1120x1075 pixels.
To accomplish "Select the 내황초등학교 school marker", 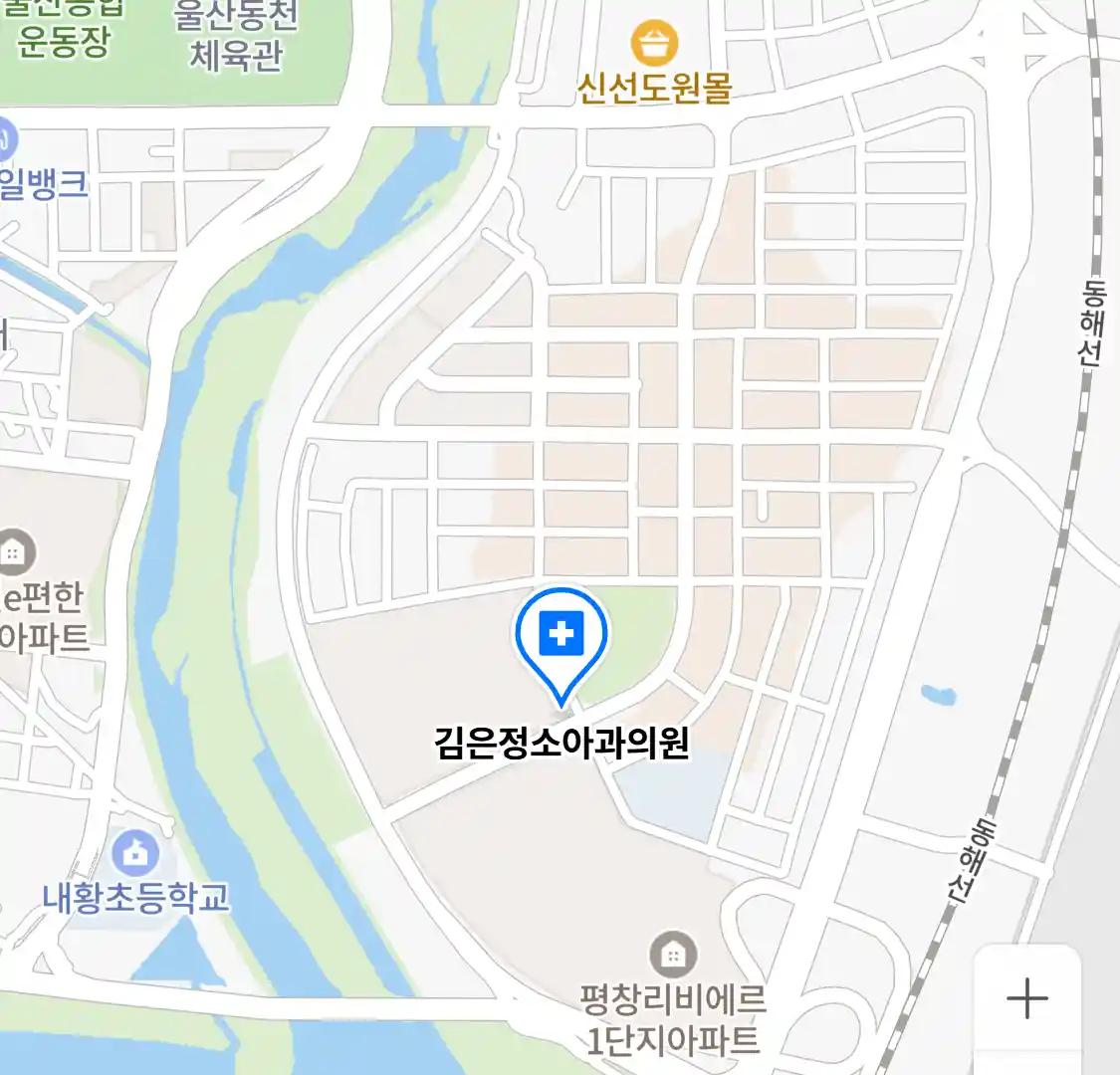I will coord(135,853).
